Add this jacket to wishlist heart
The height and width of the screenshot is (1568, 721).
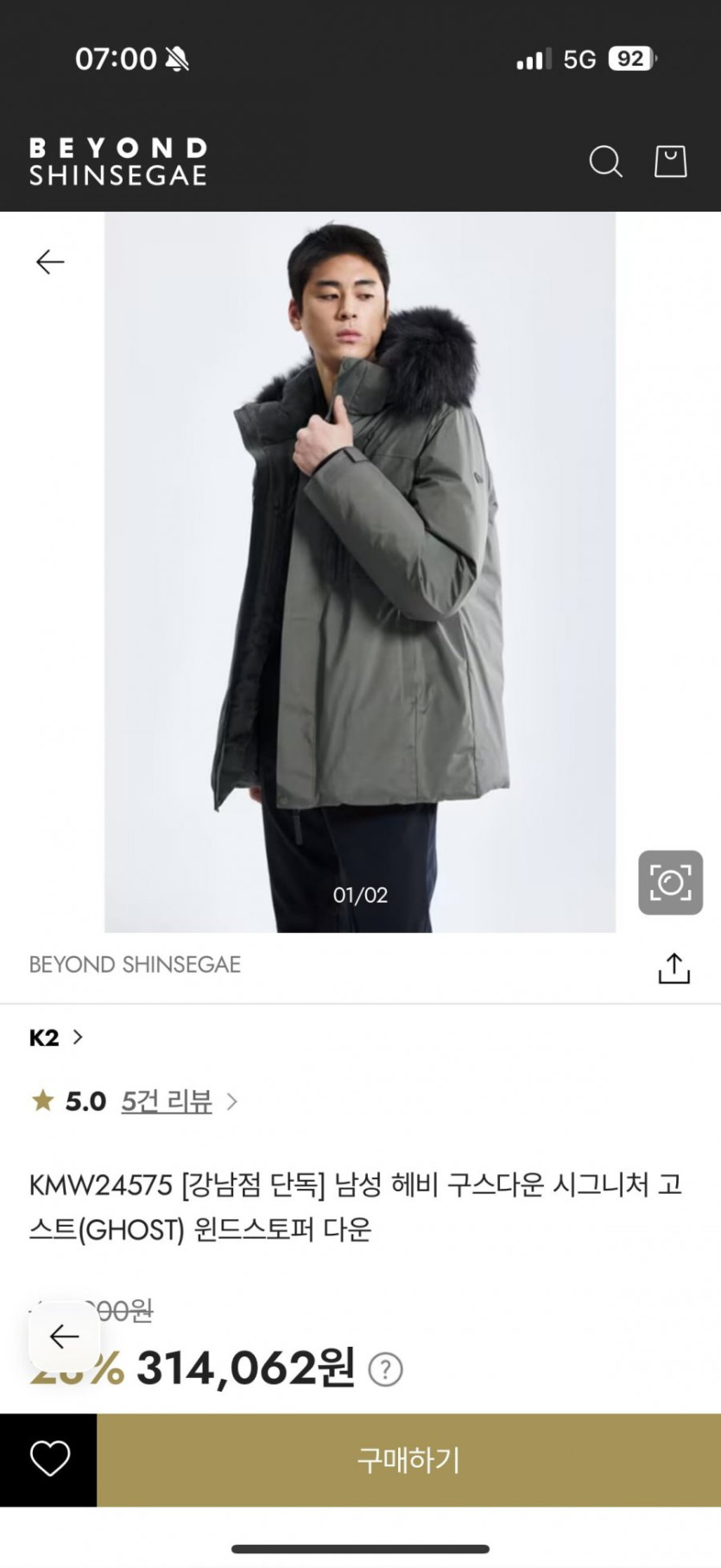(49, 1460)
